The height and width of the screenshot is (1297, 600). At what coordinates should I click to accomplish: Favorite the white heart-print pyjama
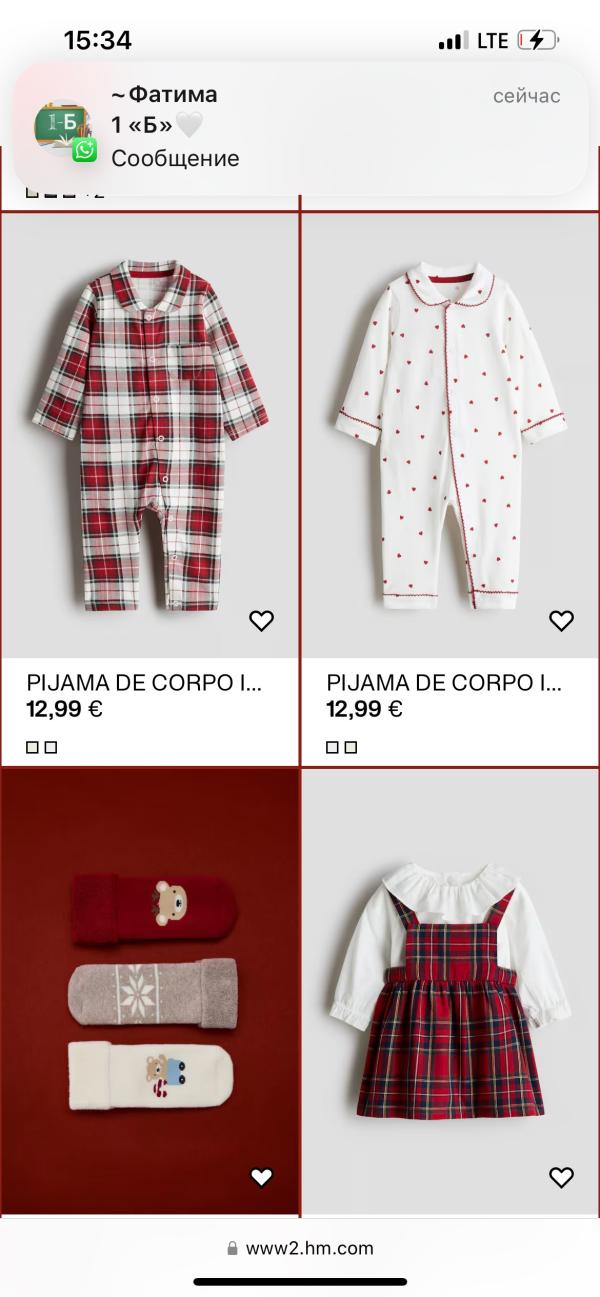click(561, 621)
